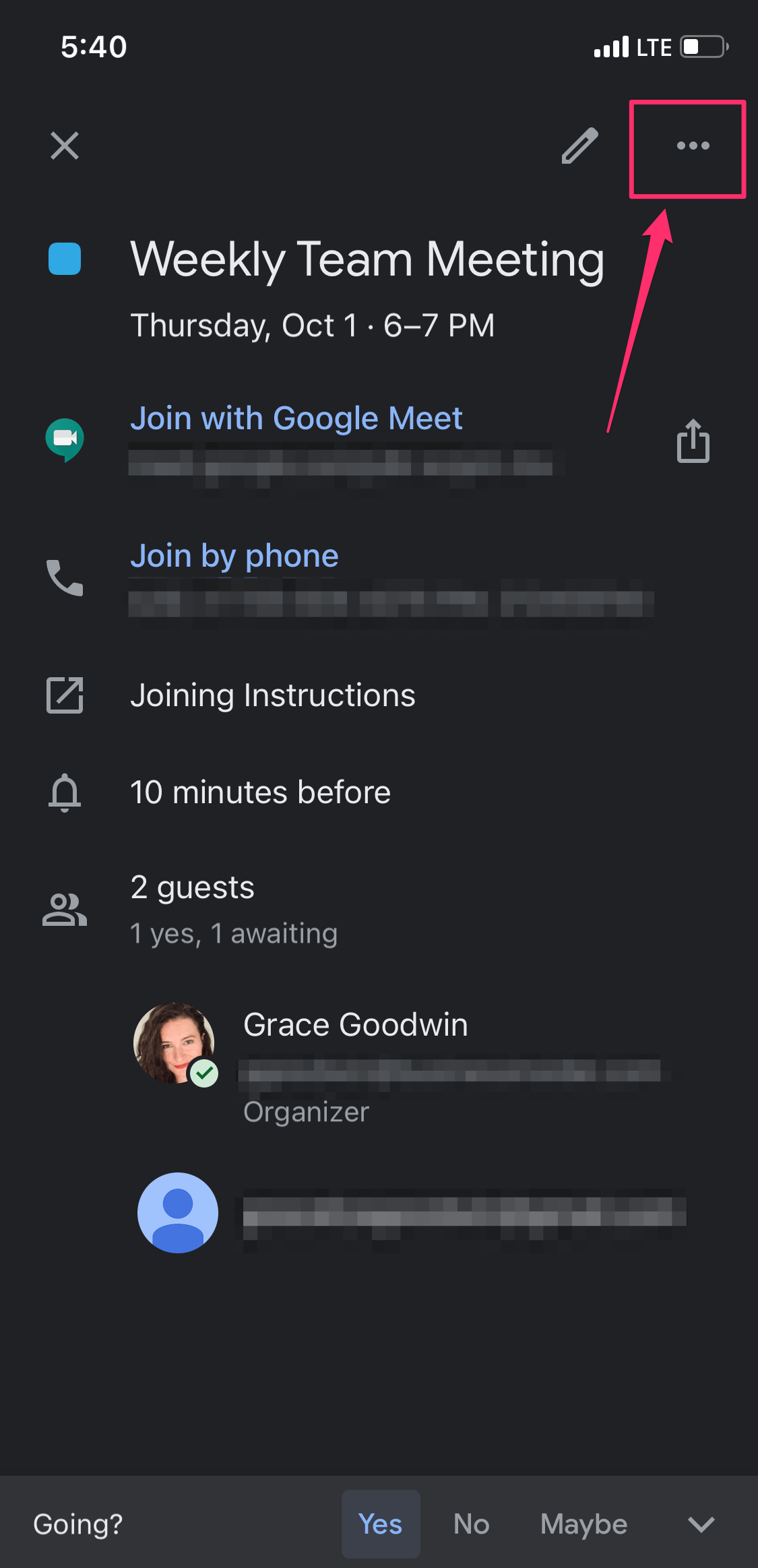The width and height of the screenshot is (758, 1568).
Task: Join with Google Meet
Action: point(296,418)
